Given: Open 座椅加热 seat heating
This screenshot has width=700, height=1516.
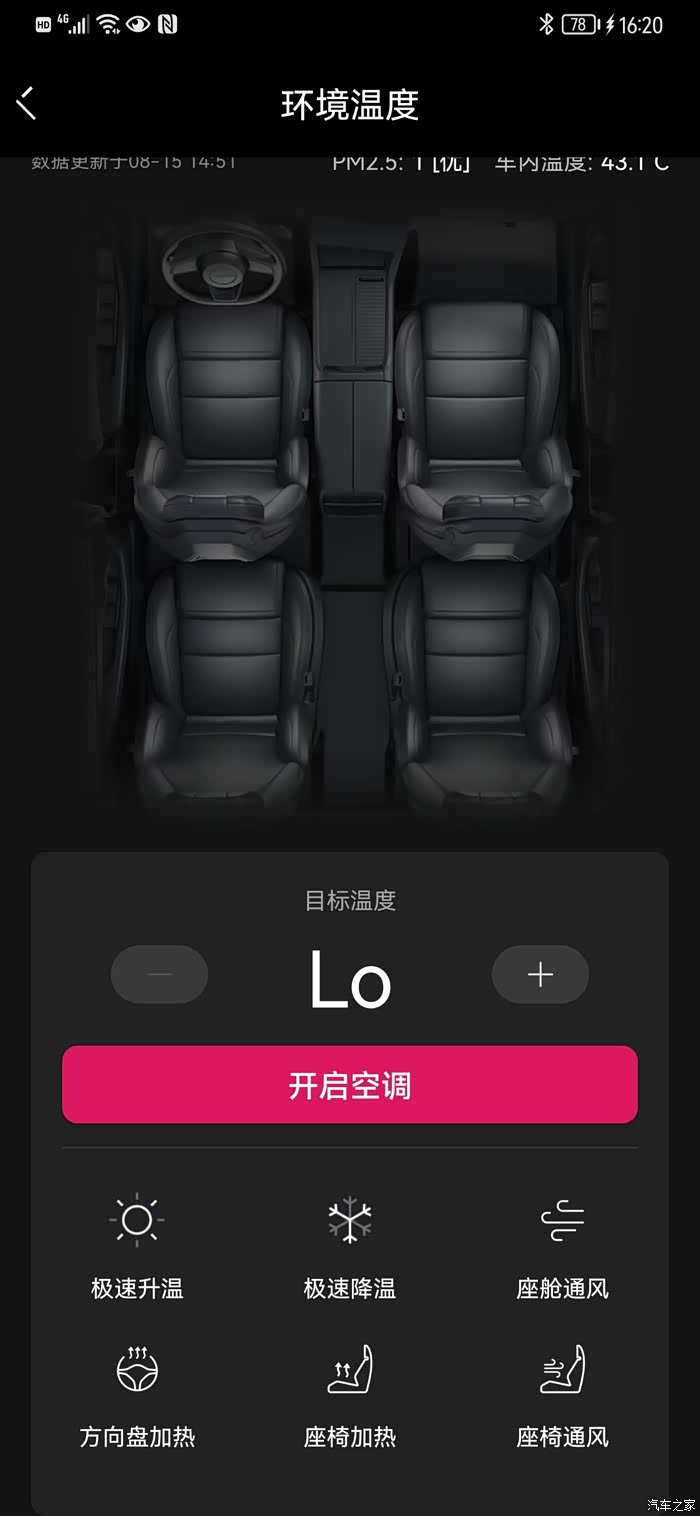Looking at the screenshot, I should point(350,1397).
